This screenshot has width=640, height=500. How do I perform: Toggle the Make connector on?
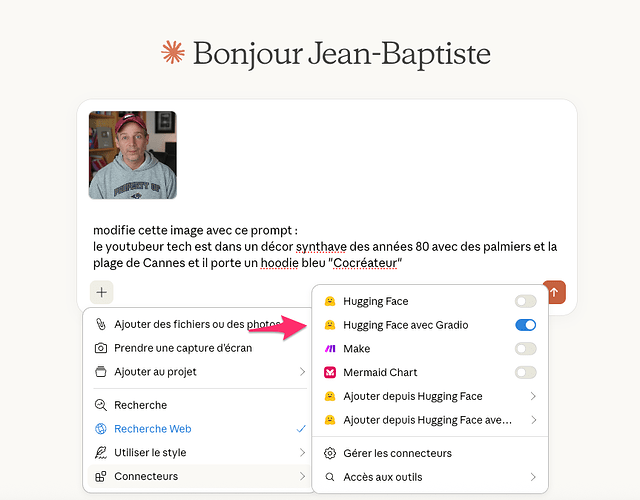[525, 349]
